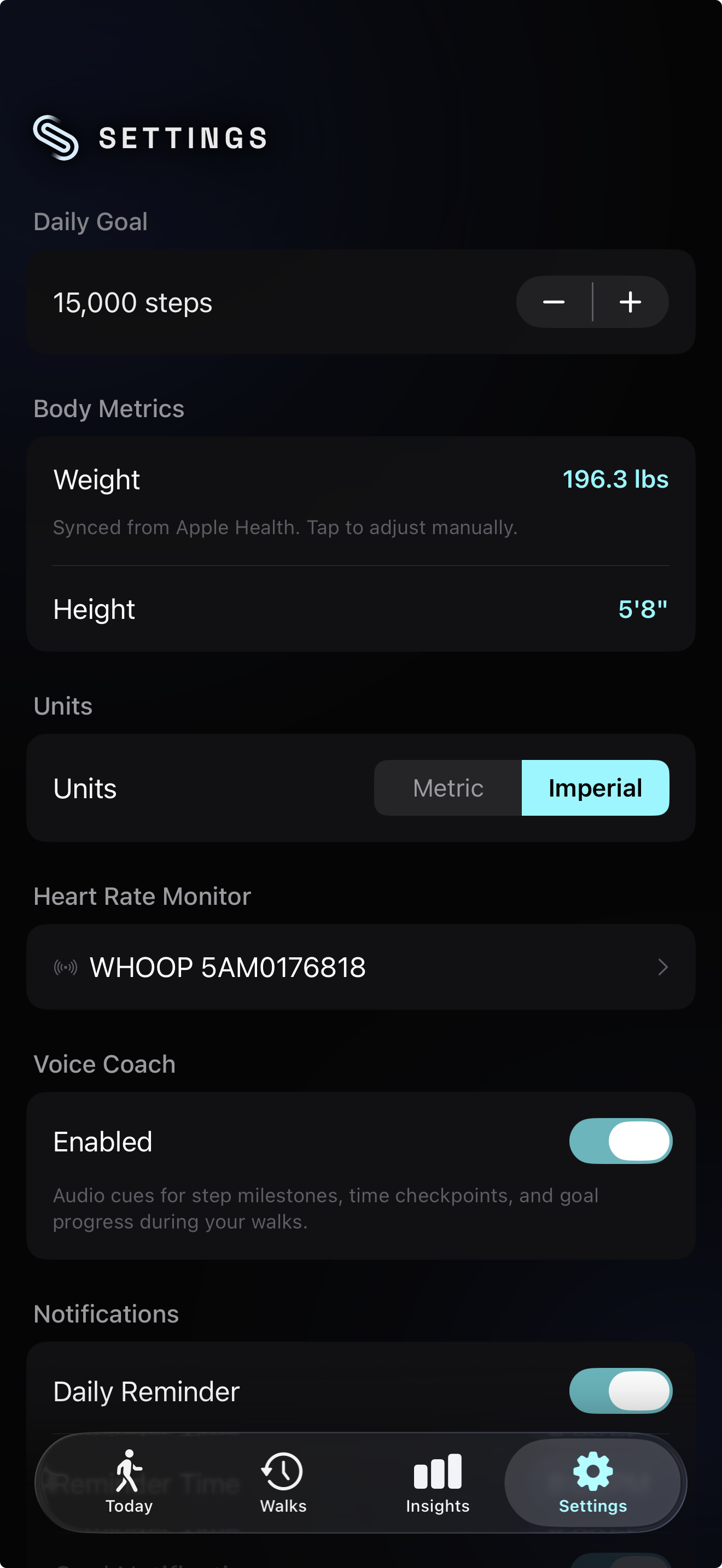Tap the 15,000 steps goal text

pos(133,302)
